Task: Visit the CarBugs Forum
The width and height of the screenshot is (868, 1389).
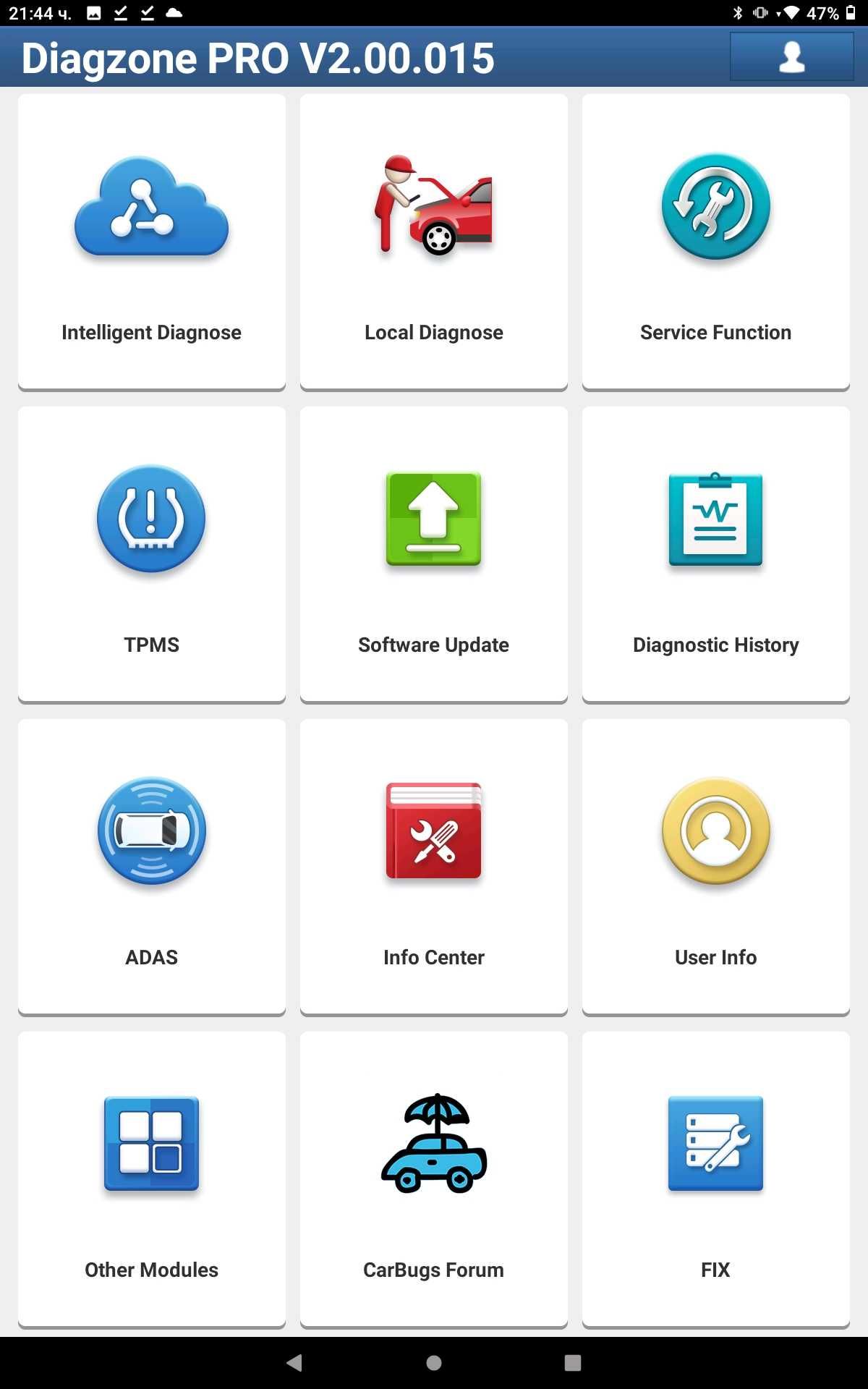Action: point(434,1179)
